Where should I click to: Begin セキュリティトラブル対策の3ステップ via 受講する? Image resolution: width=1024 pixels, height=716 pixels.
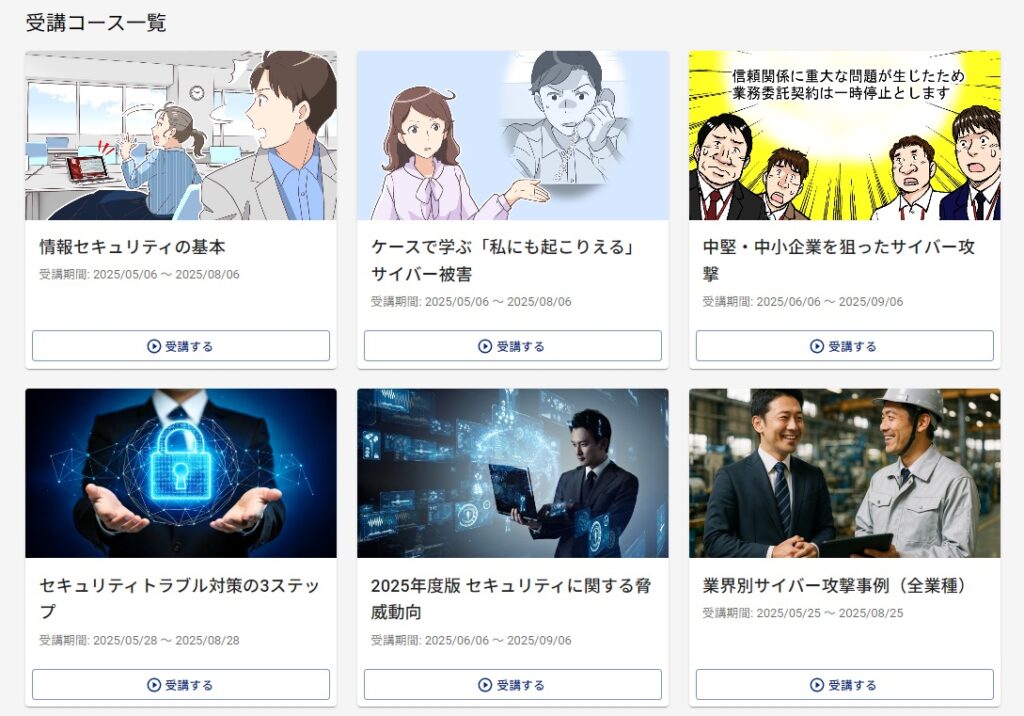(181, 685)
